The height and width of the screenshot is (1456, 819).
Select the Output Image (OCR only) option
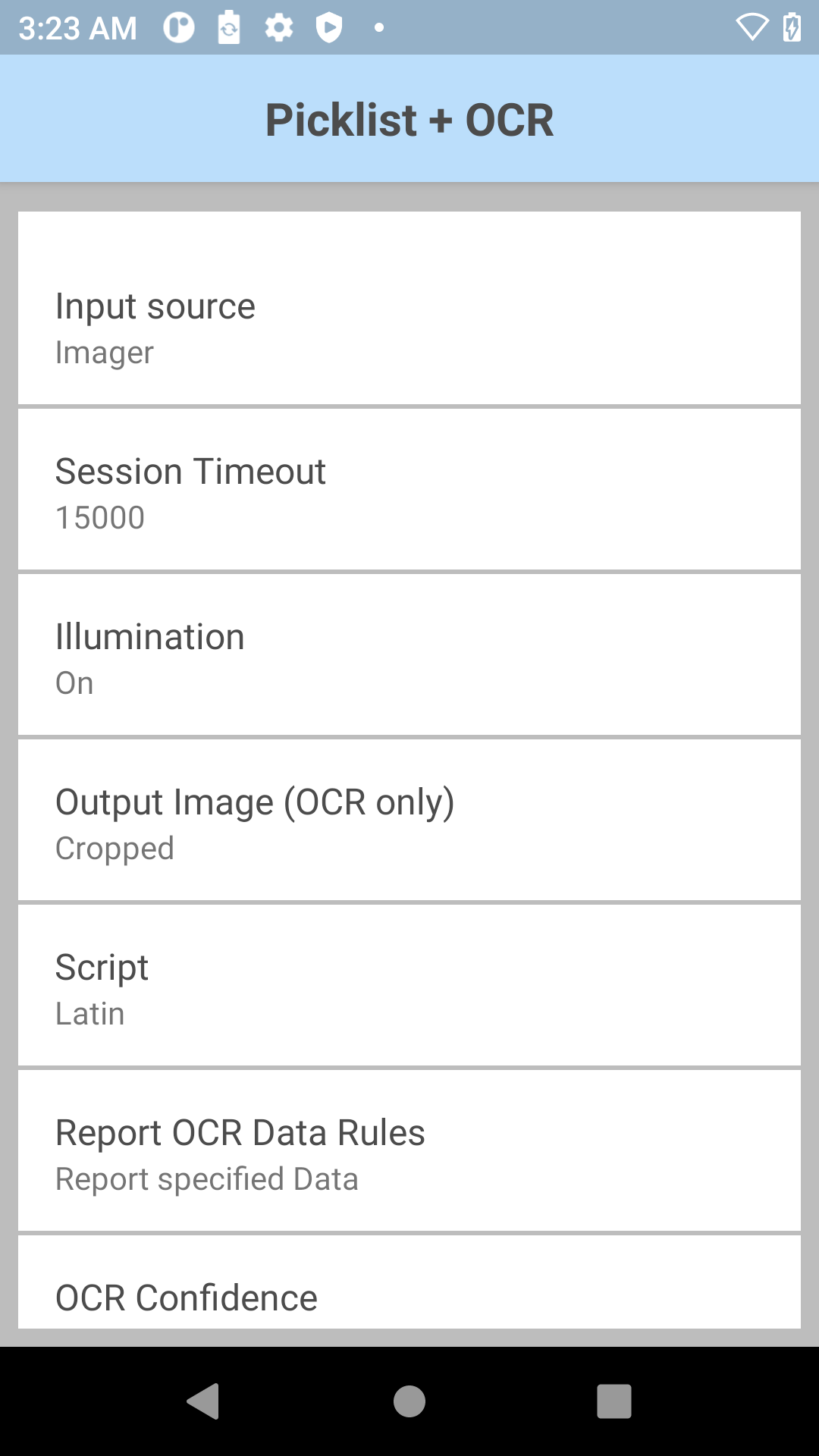(409, 820)
